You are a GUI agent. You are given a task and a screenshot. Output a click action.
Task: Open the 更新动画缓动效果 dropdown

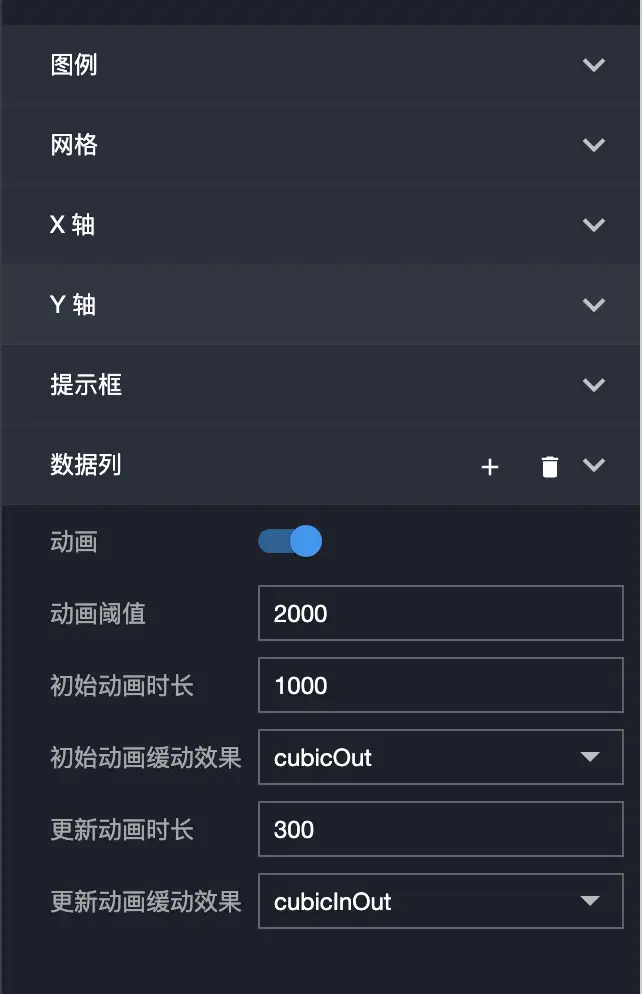click(440, 901)
